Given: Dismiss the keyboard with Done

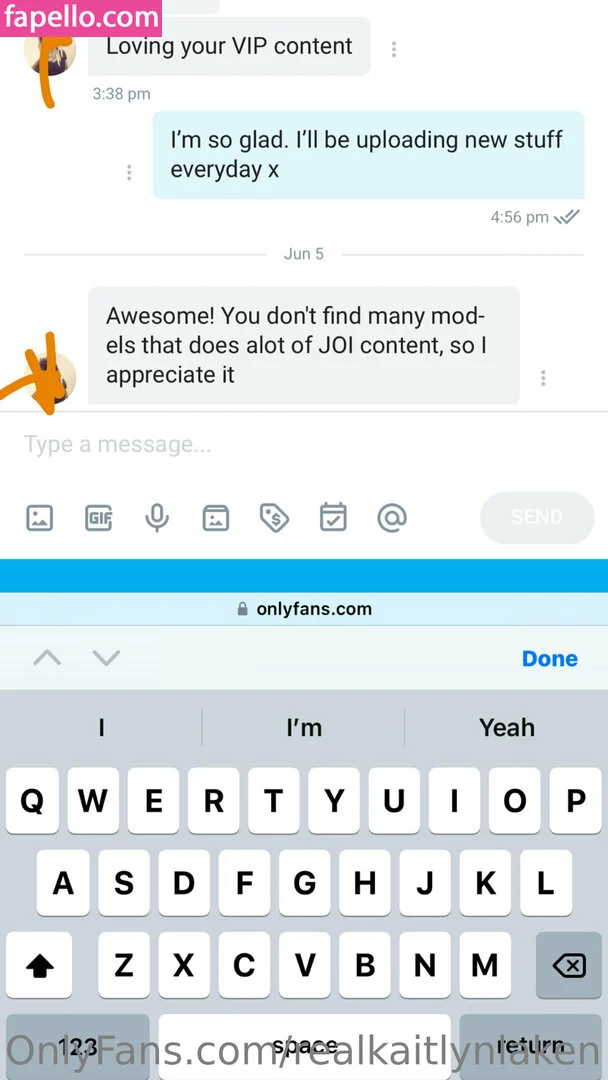Looking at the screenshot, I should point(549,659).
